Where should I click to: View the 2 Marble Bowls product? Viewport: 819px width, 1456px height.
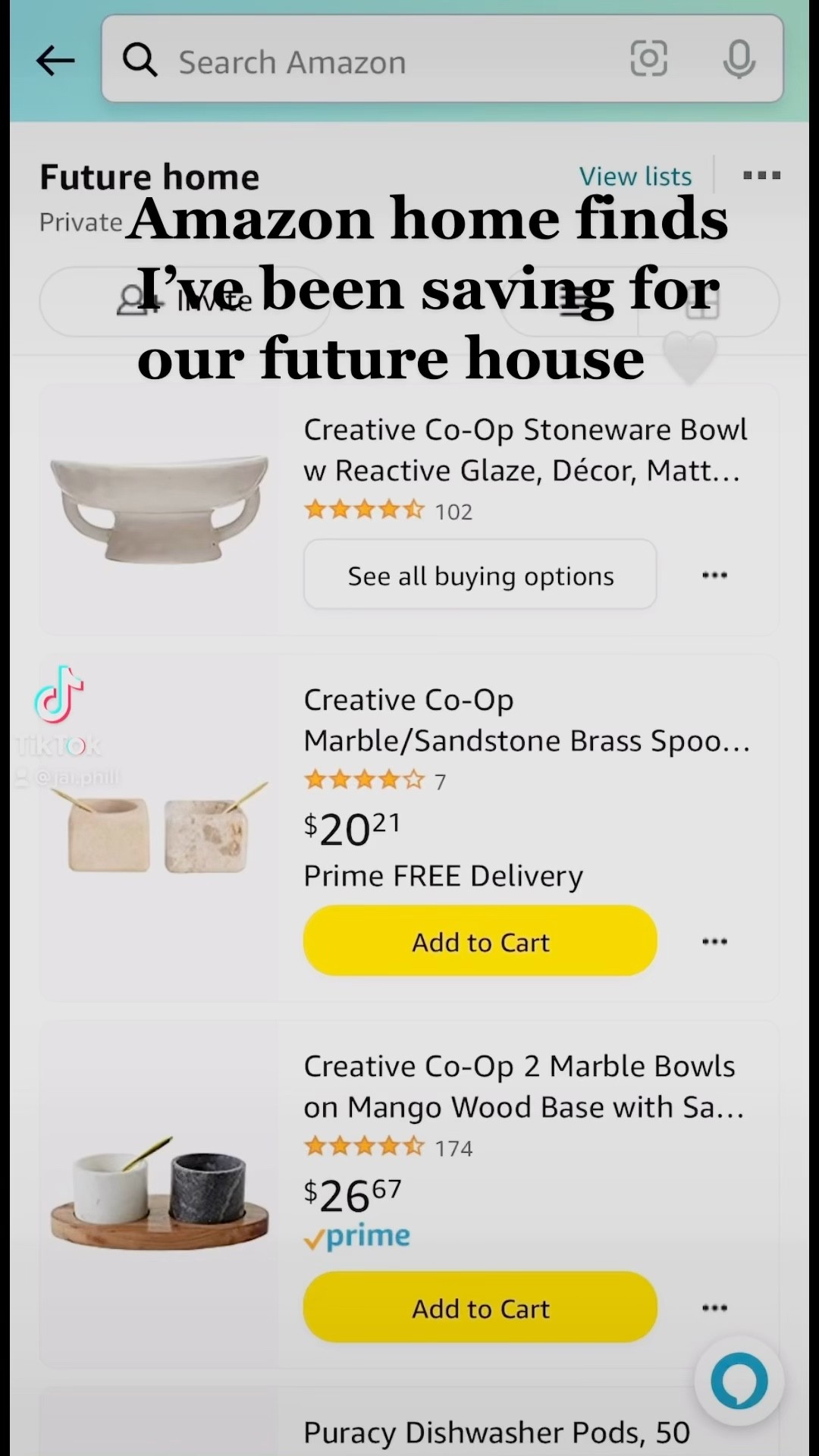pos(523,1087)
